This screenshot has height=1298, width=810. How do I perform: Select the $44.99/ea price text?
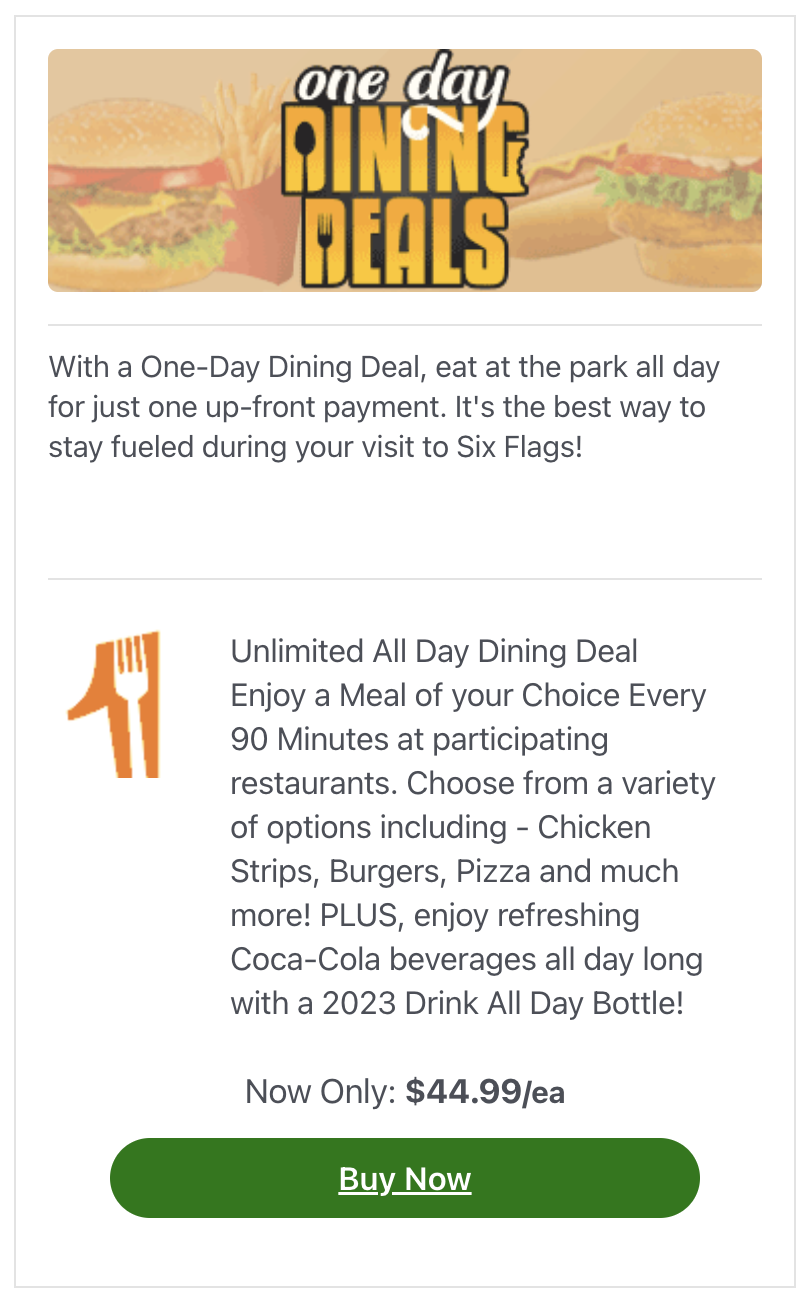487,1092
